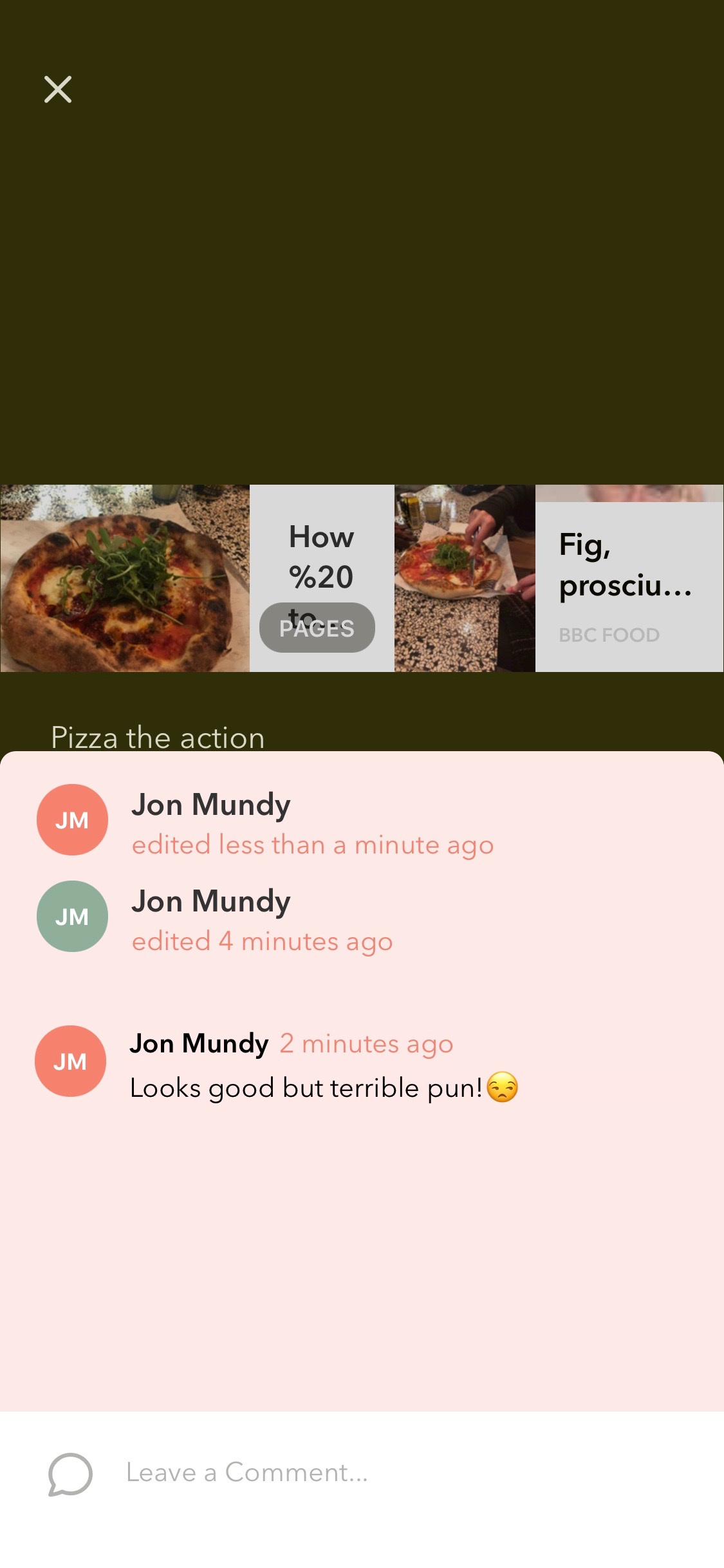Tap the close X icon

tap(58, 89)
